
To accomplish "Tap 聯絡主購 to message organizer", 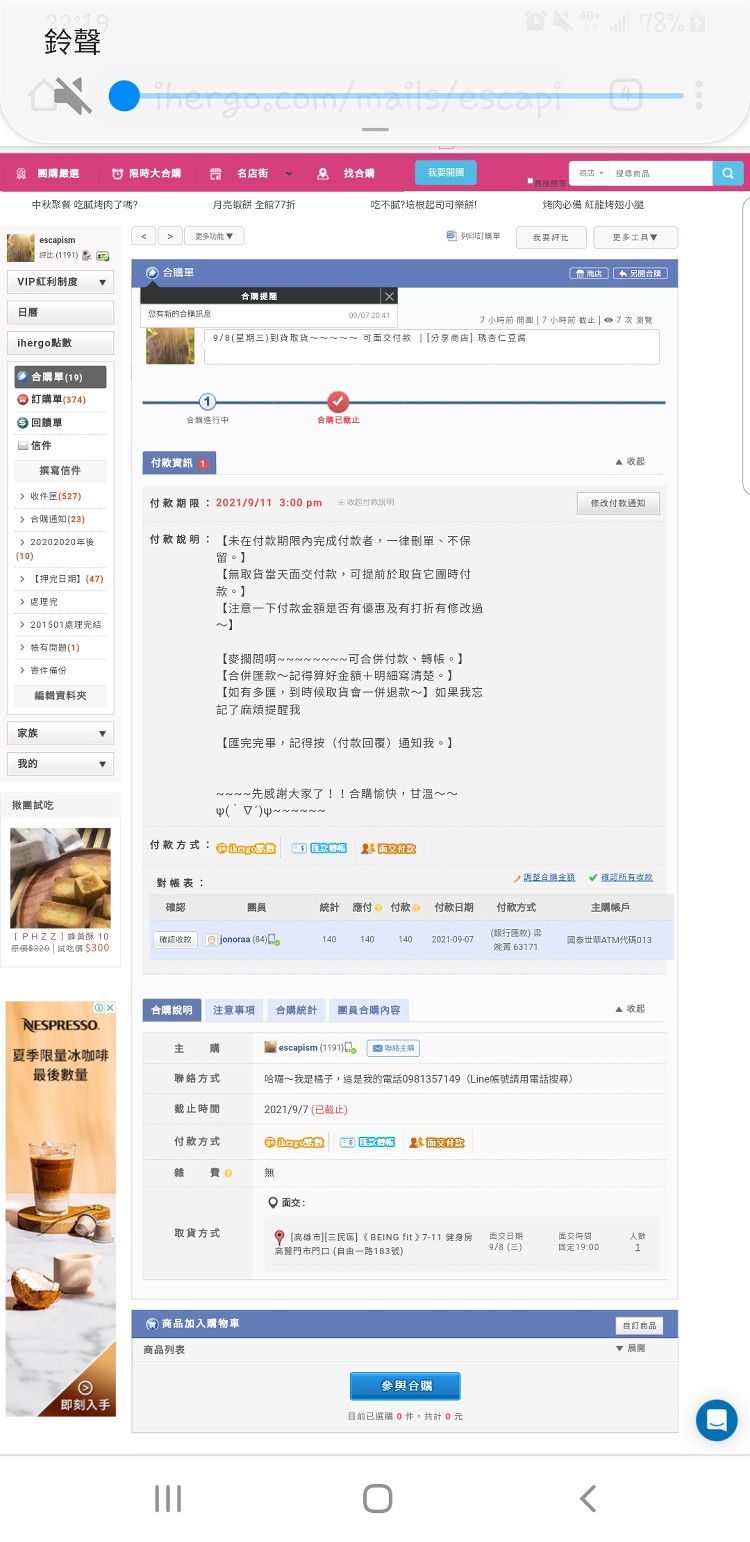I will click(393, 1048).
